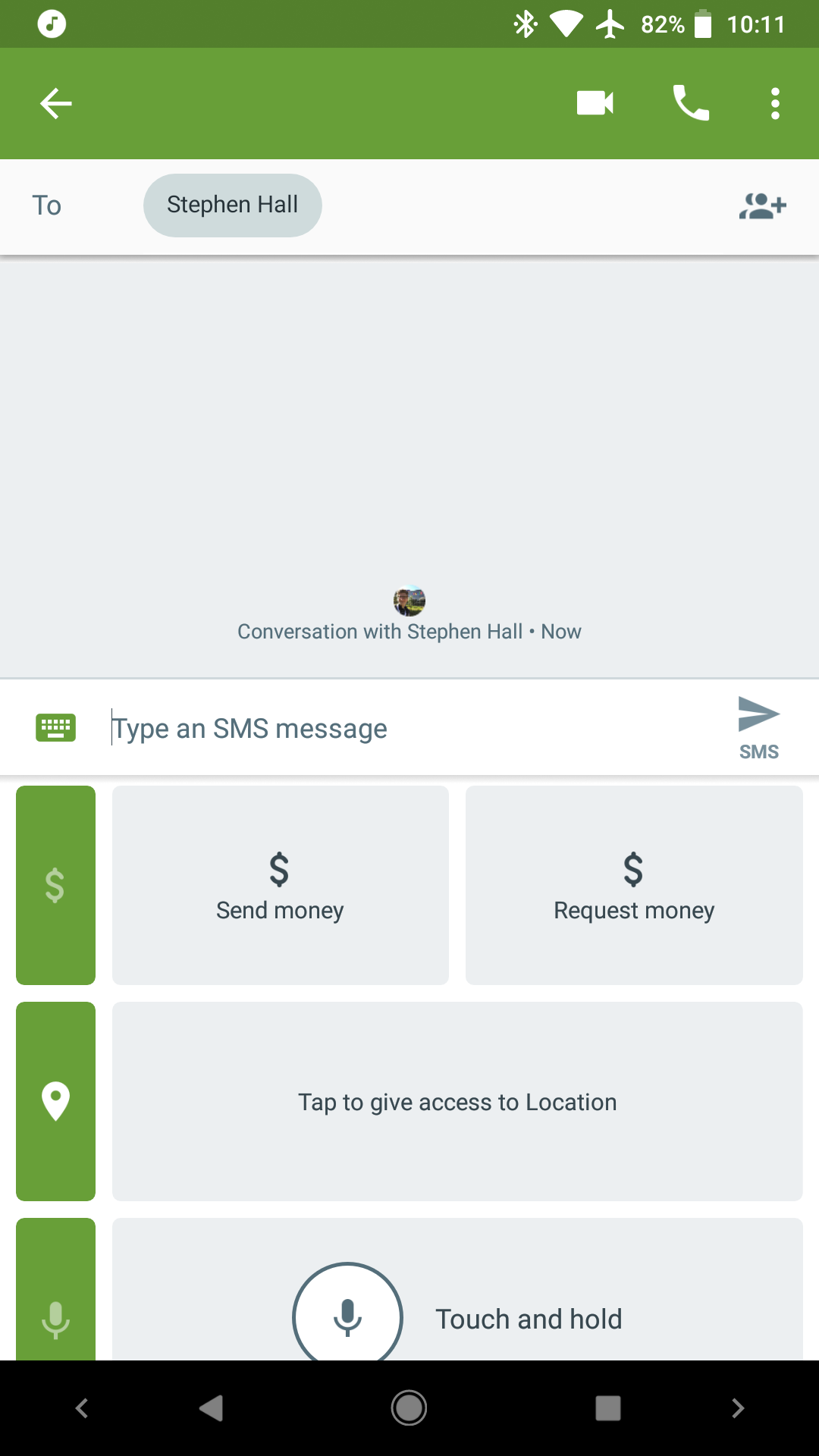Tap to give access to Location
The width and height of the screenshot is (819, 1456).
pyautogui.click(x=457, y=1102)
